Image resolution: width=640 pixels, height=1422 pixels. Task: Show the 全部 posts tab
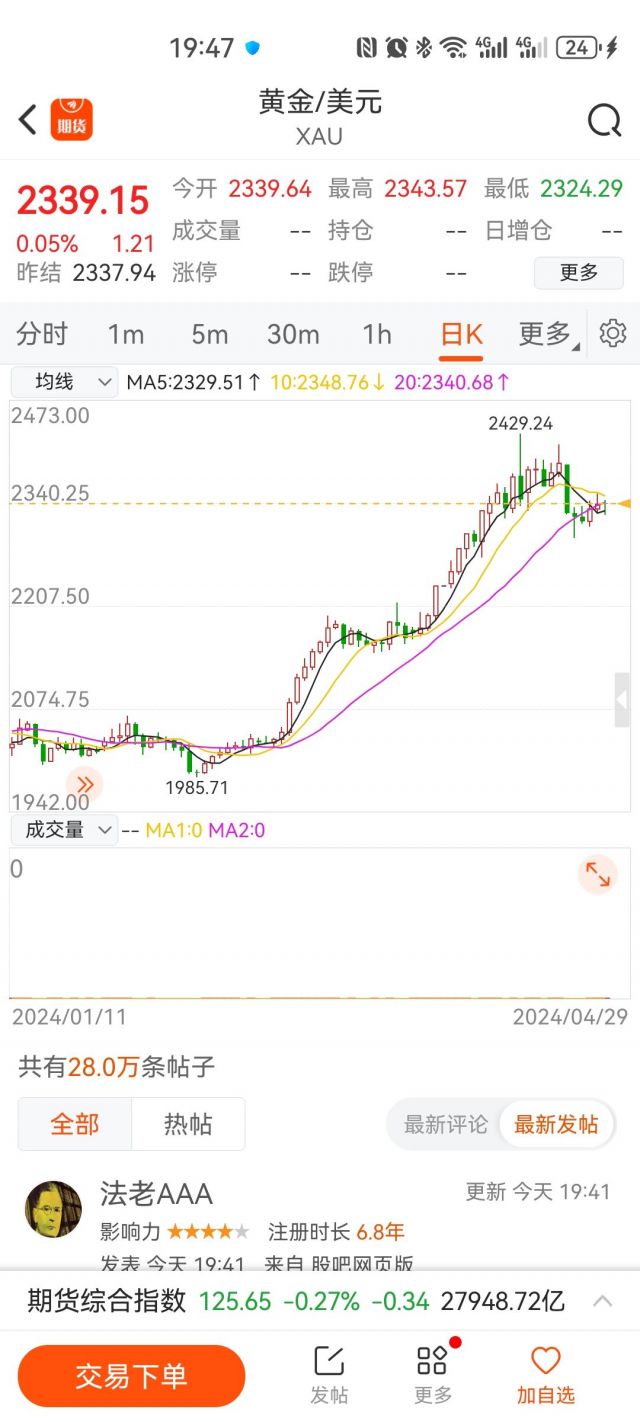(75, 1124)
